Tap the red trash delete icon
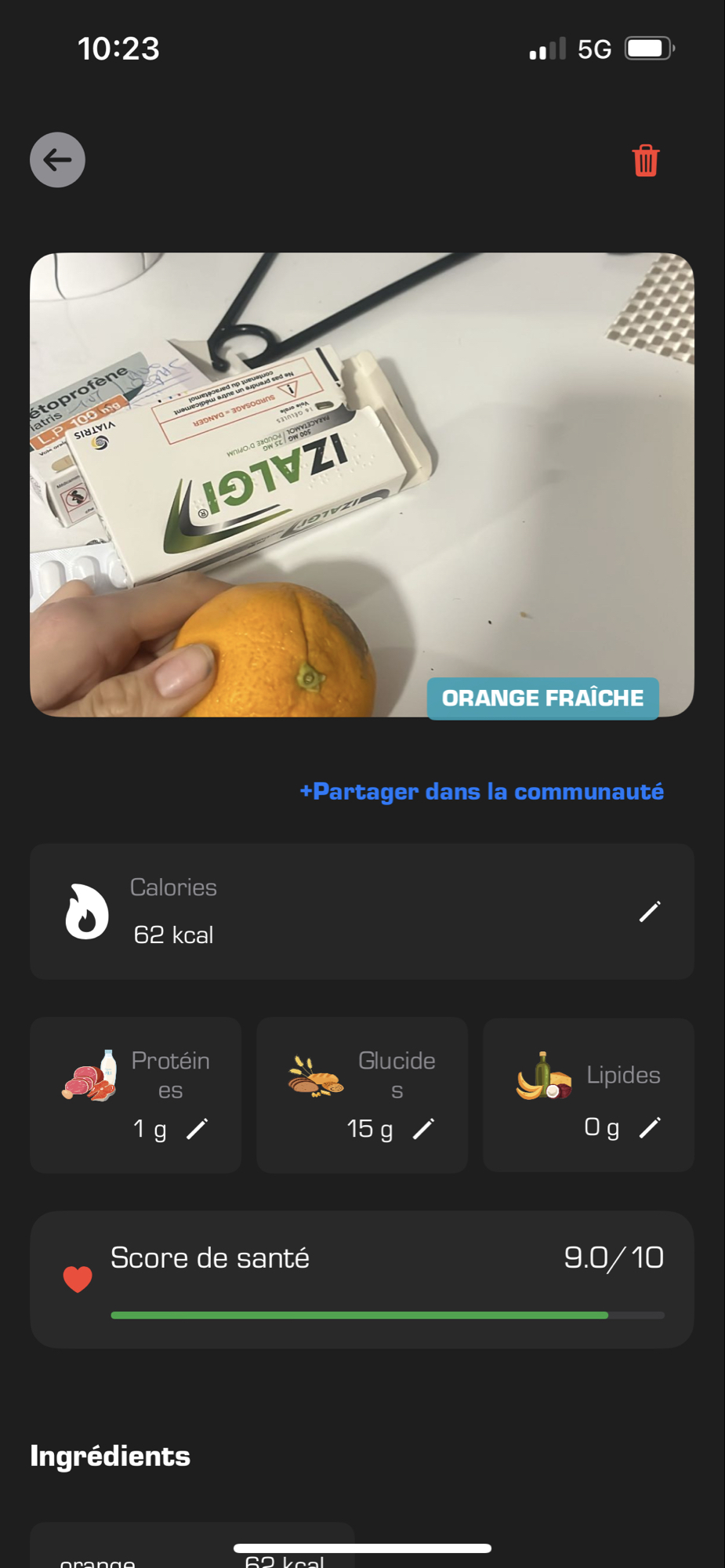 [x=645, y=160]
